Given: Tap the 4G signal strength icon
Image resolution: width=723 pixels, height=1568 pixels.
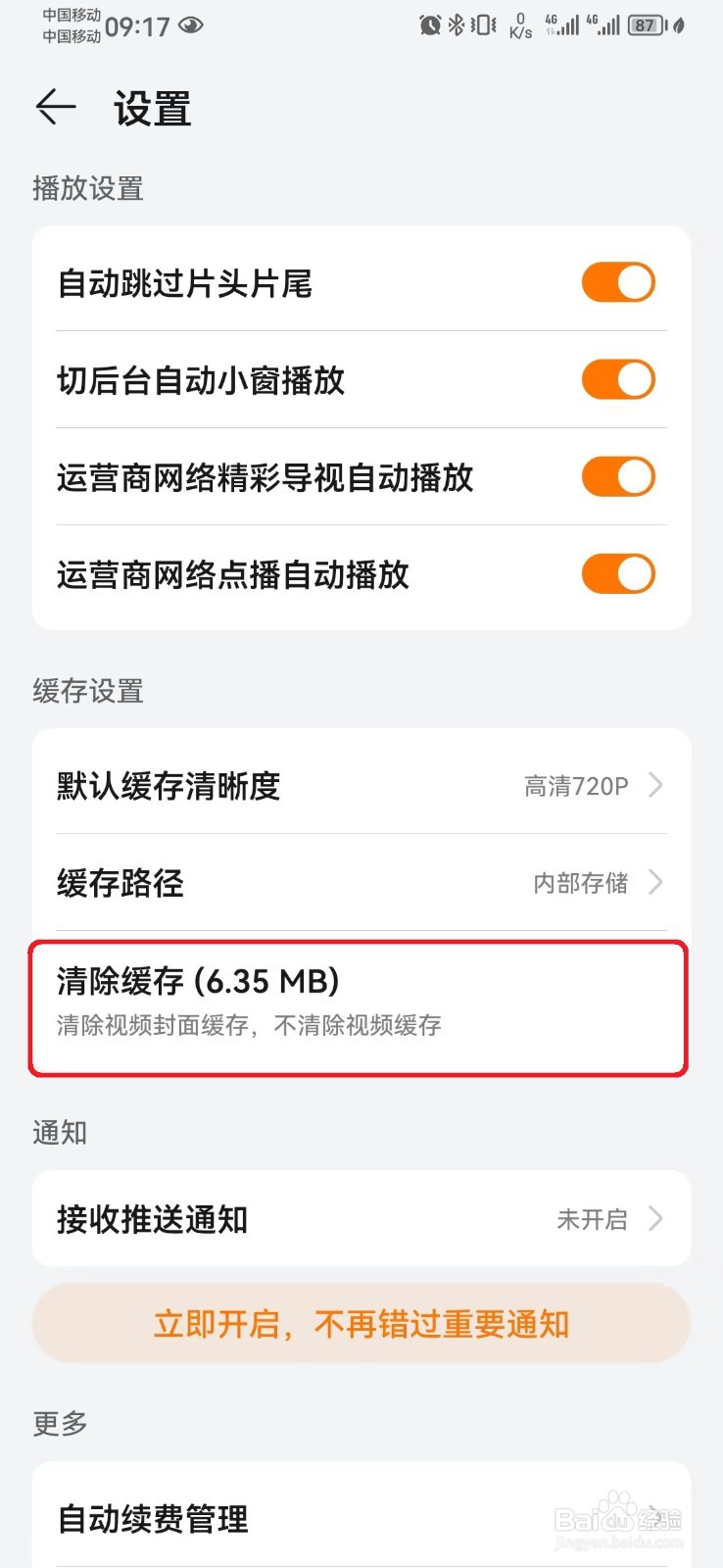Looking at the screenshot, I should tap(562, 24).
